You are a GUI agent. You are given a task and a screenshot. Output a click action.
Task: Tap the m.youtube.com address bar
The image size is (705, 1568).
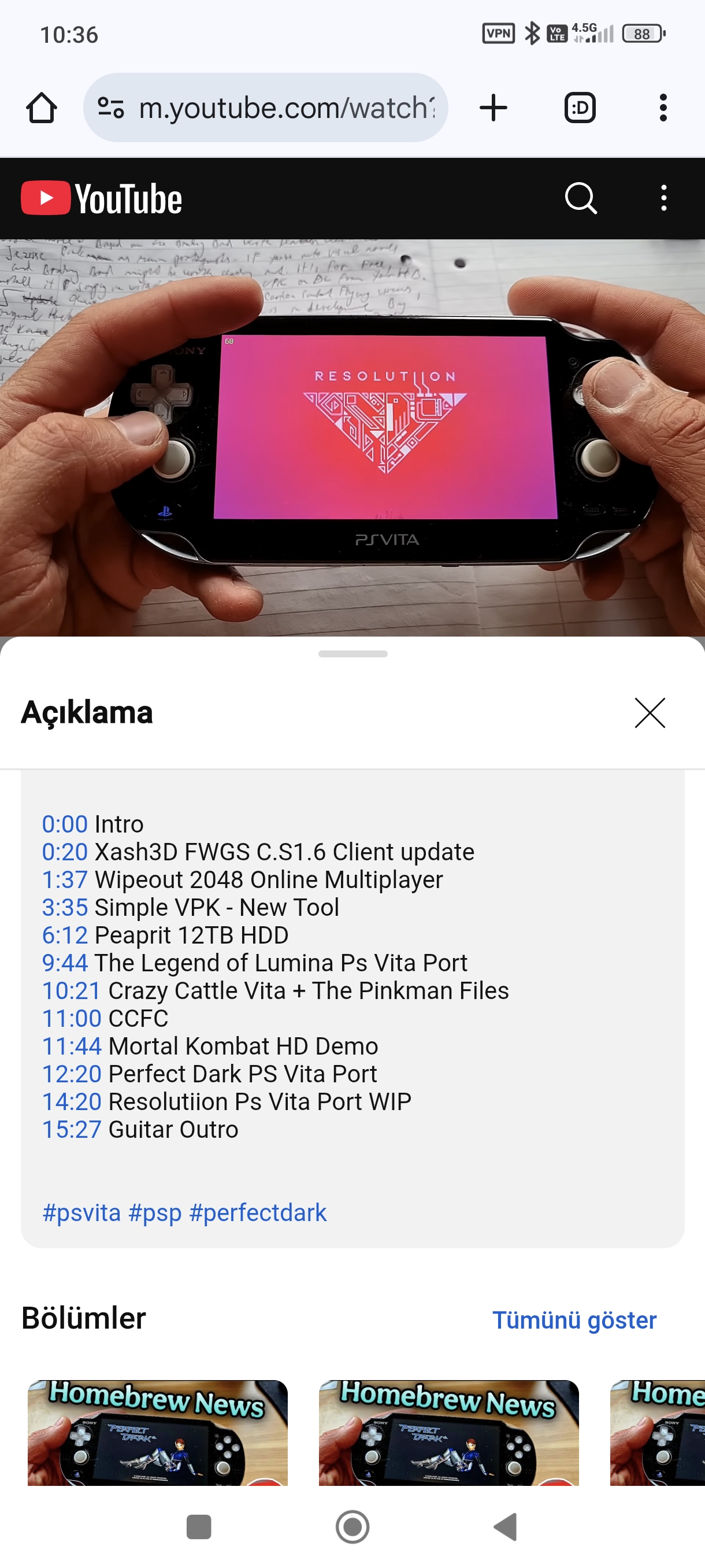[265, 108]
